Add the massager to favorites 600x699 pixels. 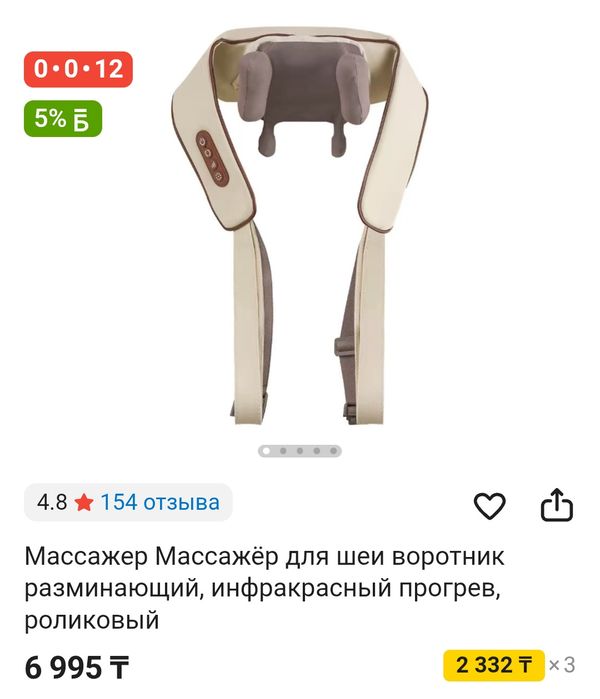point(489,507)
